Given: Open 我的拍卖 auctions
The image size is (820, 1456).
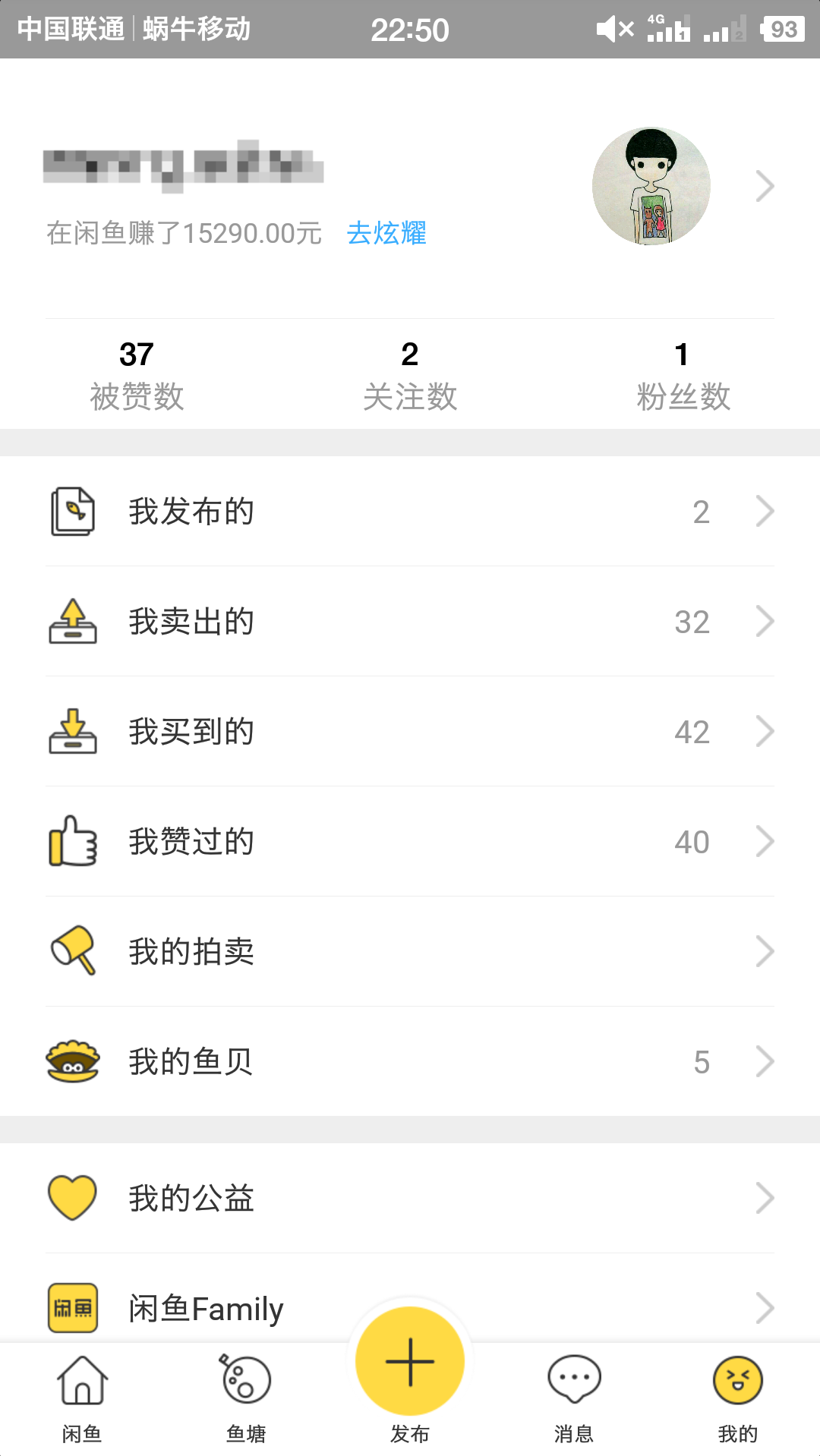Looking at the screenshot, I should coord(410,951).
